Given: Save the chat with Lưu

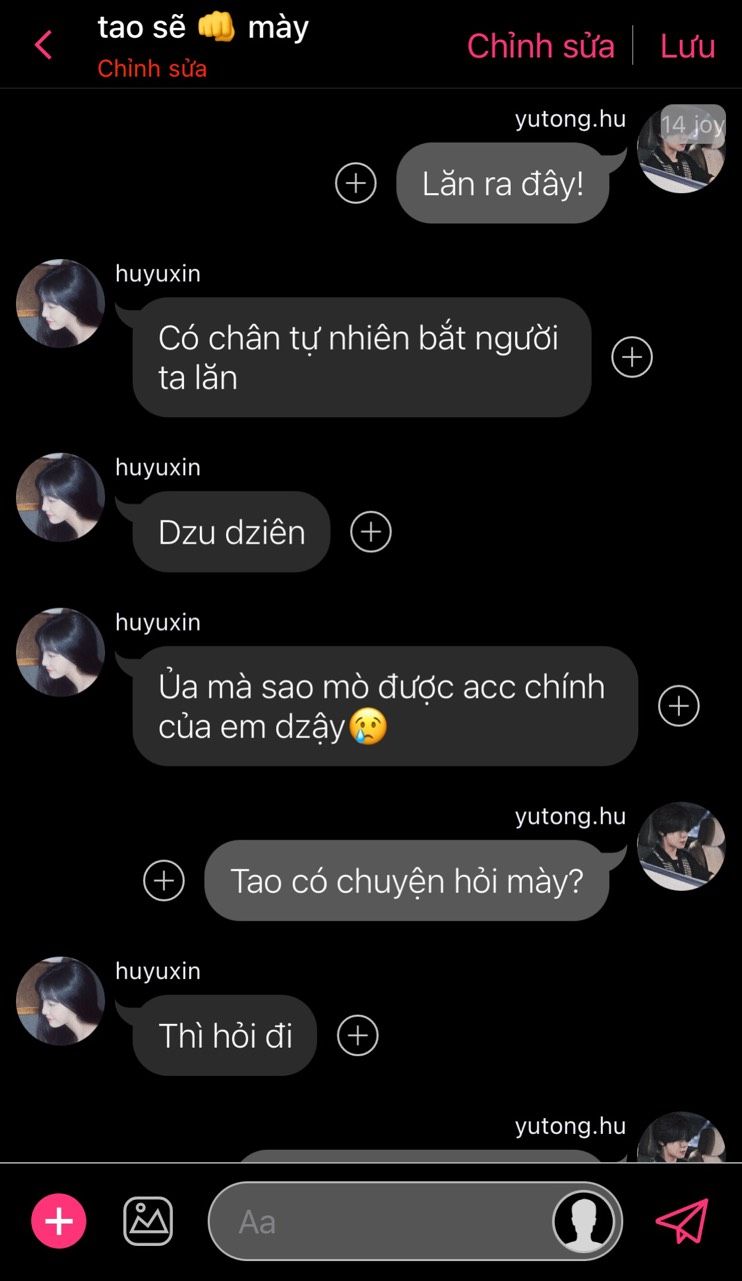Looking at the screenshot, I should [x=687, y=46].
